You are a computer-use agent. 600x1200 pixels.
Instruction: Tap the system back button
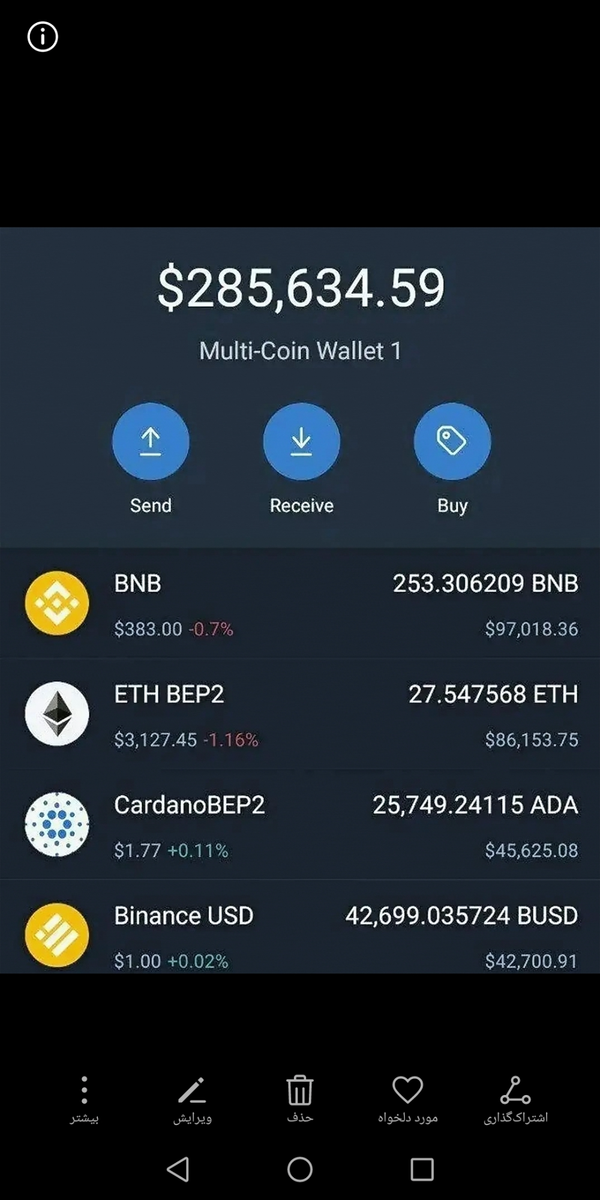178,1169
